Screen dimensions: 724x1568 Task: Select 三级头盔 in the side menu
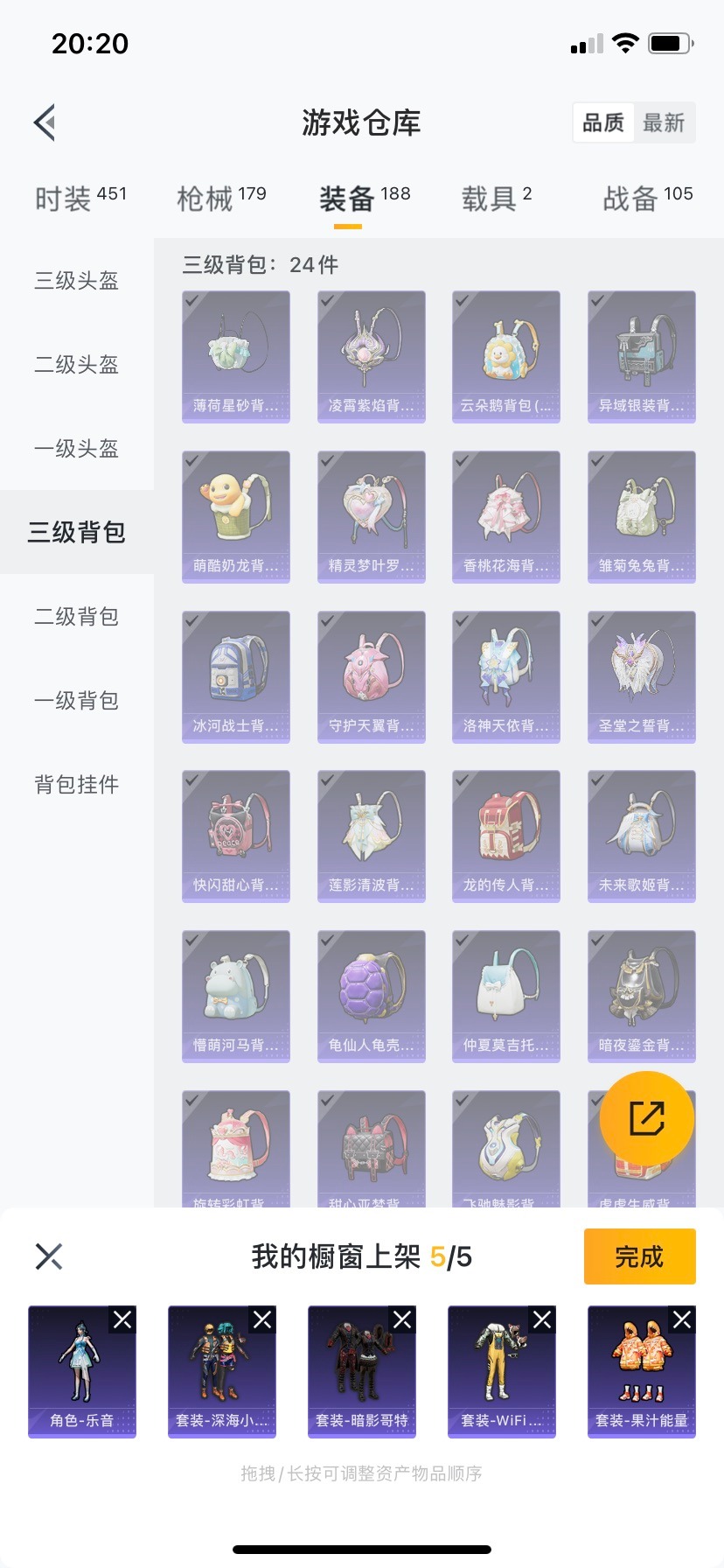click(x=76, y=281)
